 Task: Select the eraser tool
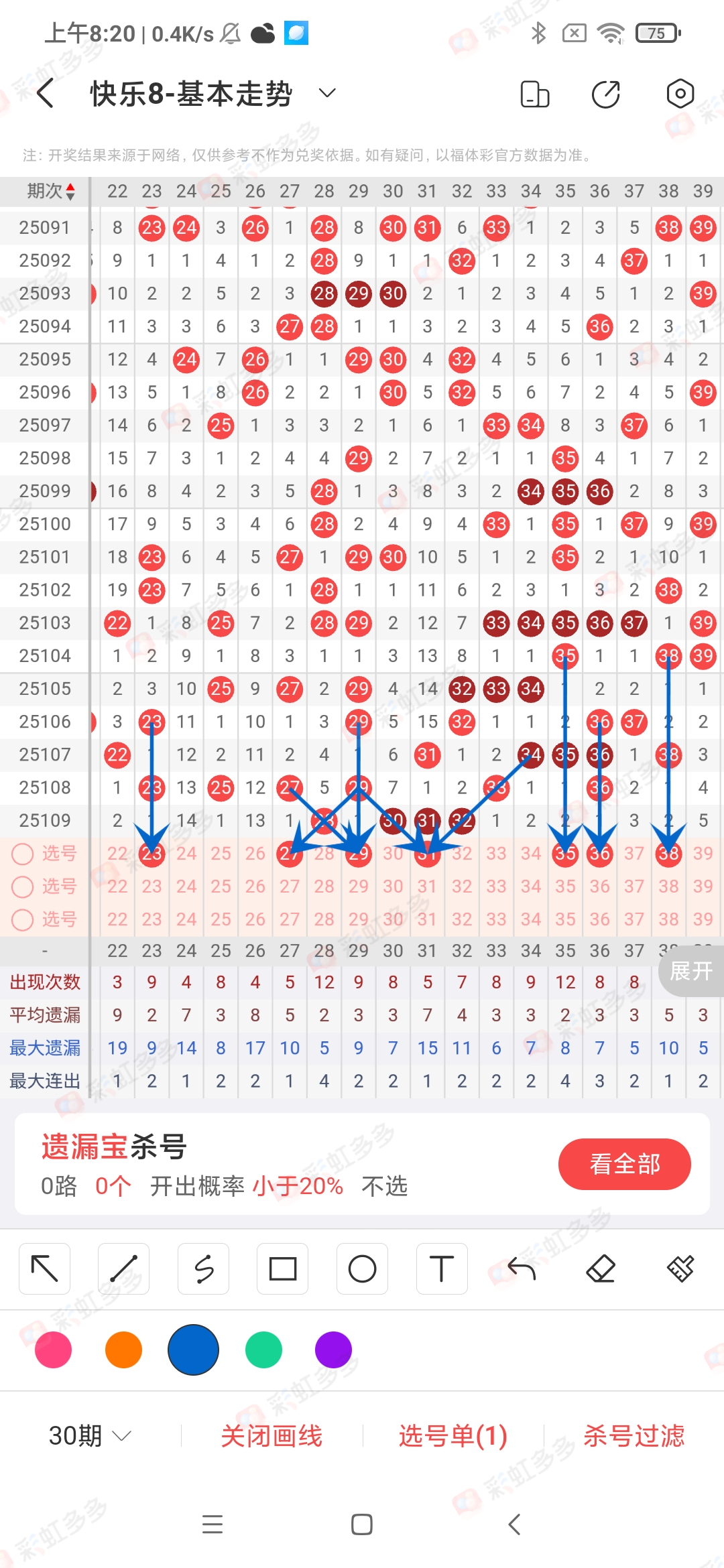tap(601, 1268)
